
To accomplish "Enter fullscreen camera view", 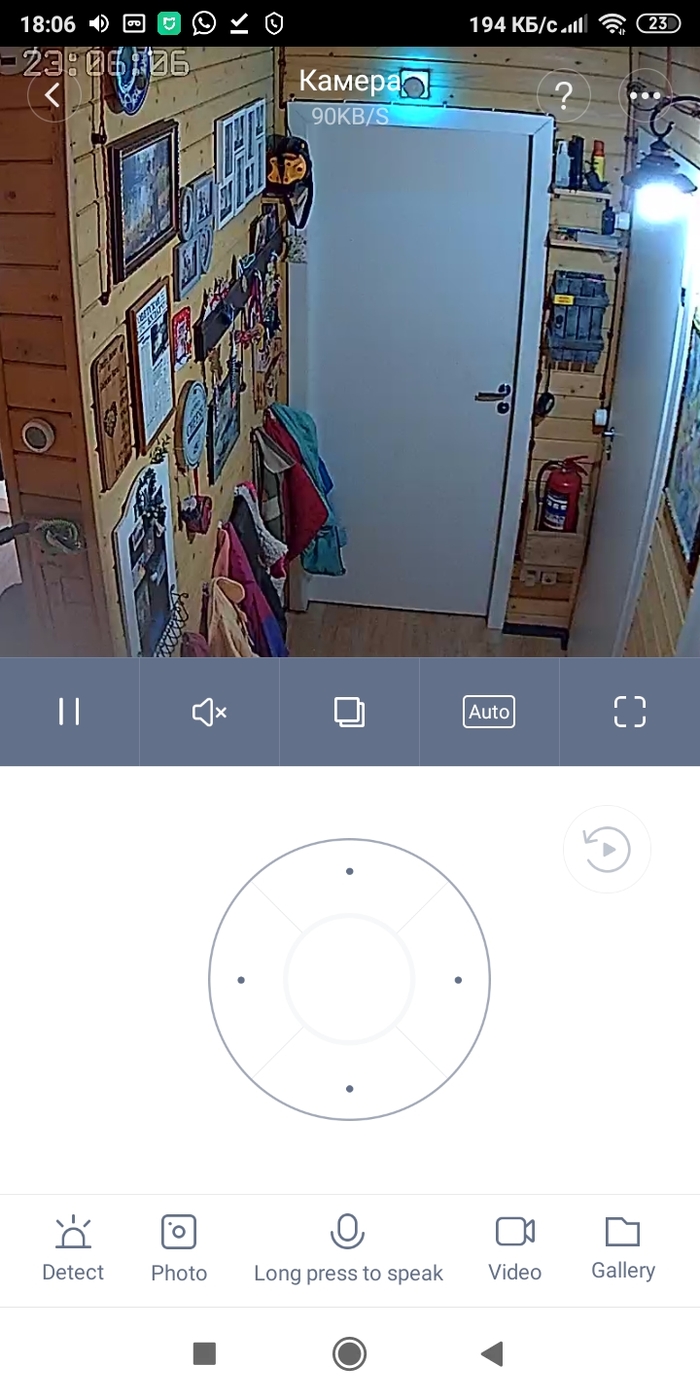I will [x=629, y=712].
